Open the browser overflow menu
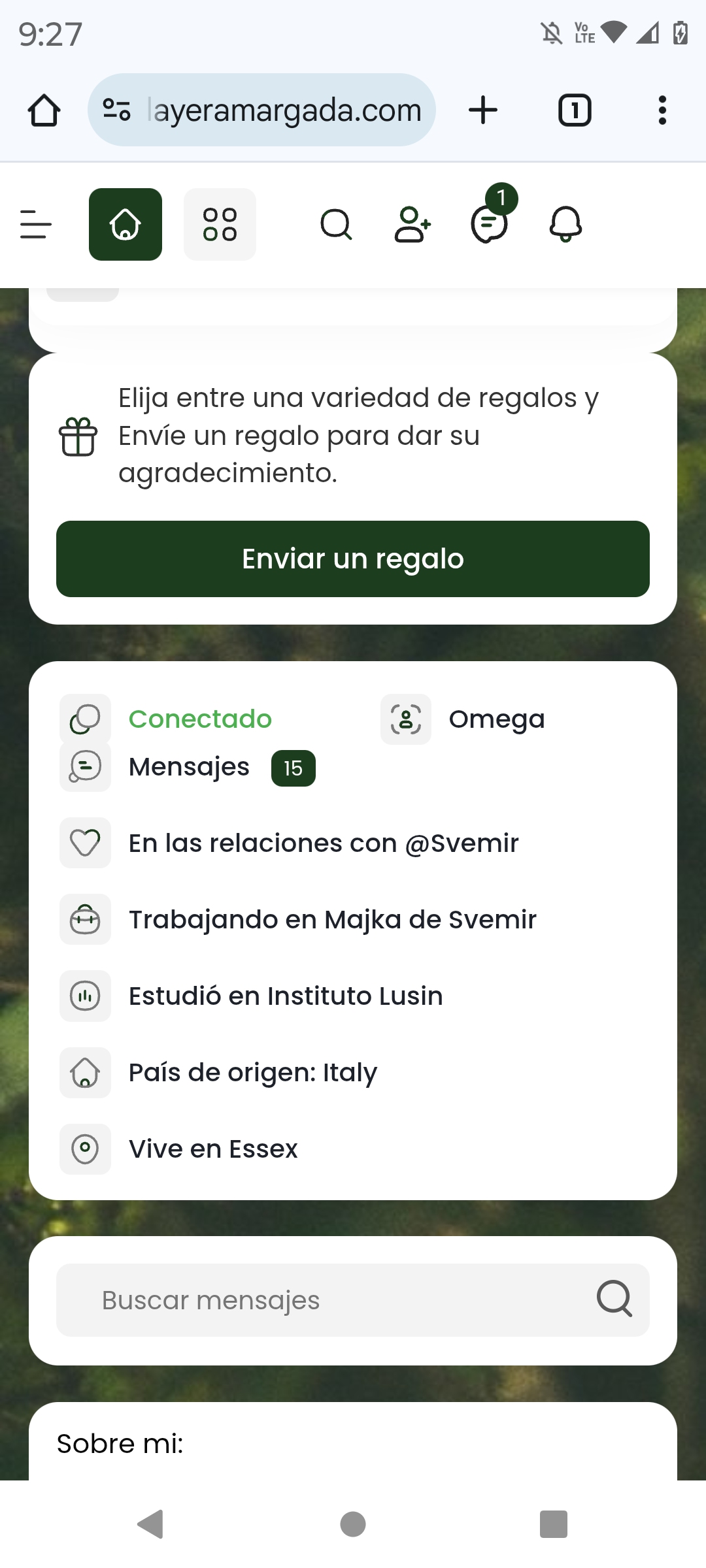 [x=662, y=110]
